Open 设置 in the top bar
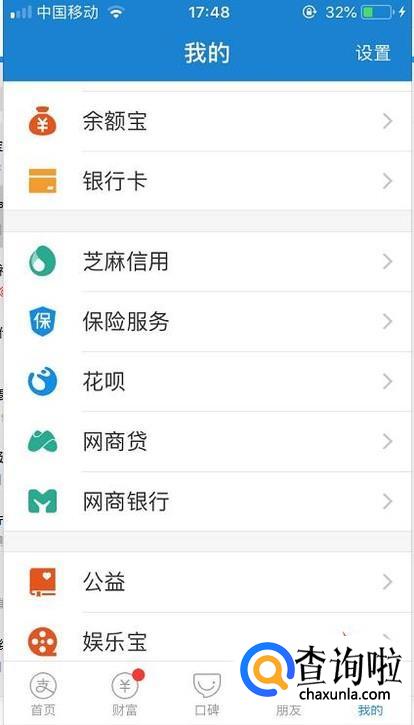This screenshot has height=725, width=414. (373, 53)
